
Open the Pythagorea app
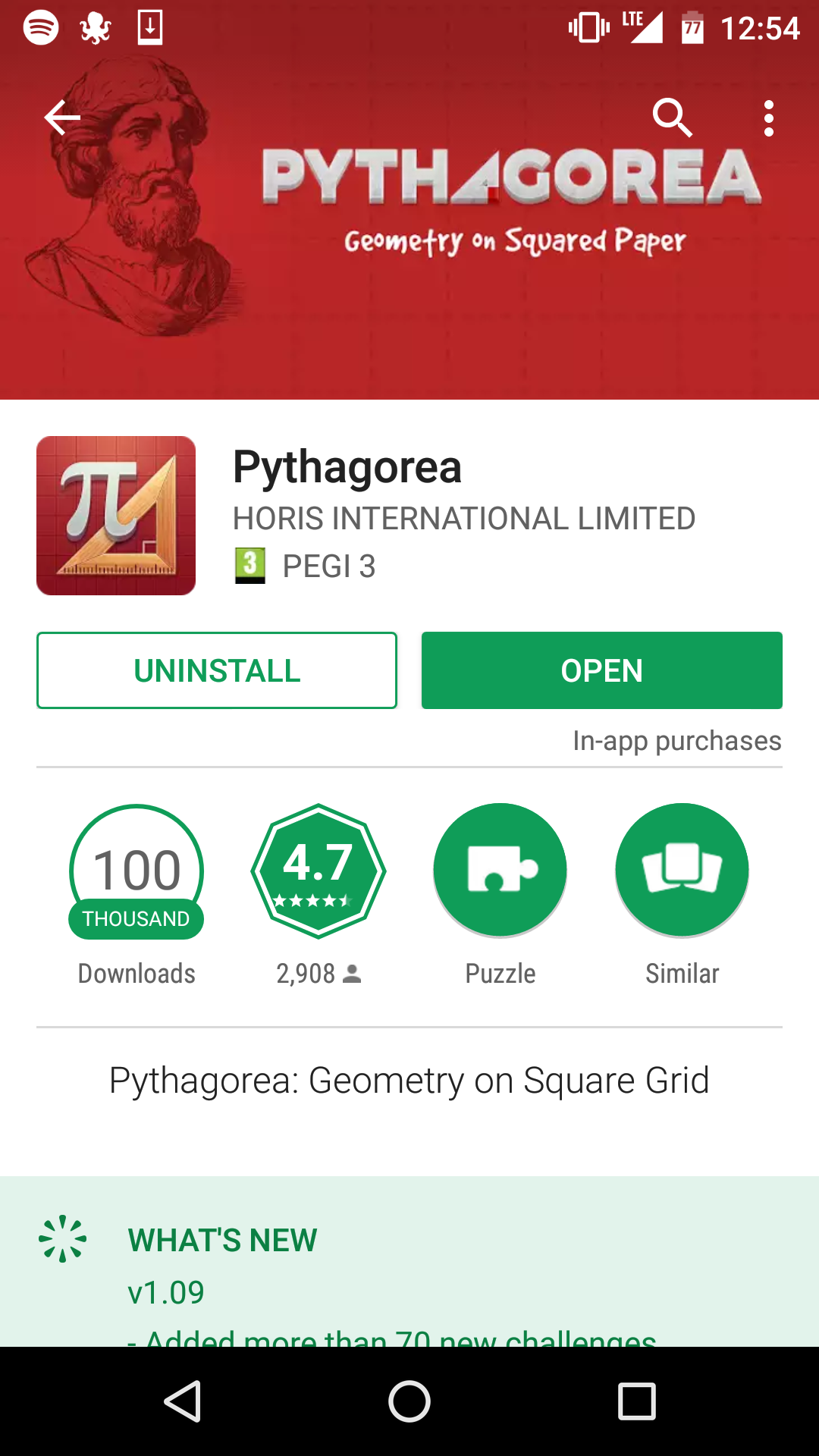(x=602, y=670)
